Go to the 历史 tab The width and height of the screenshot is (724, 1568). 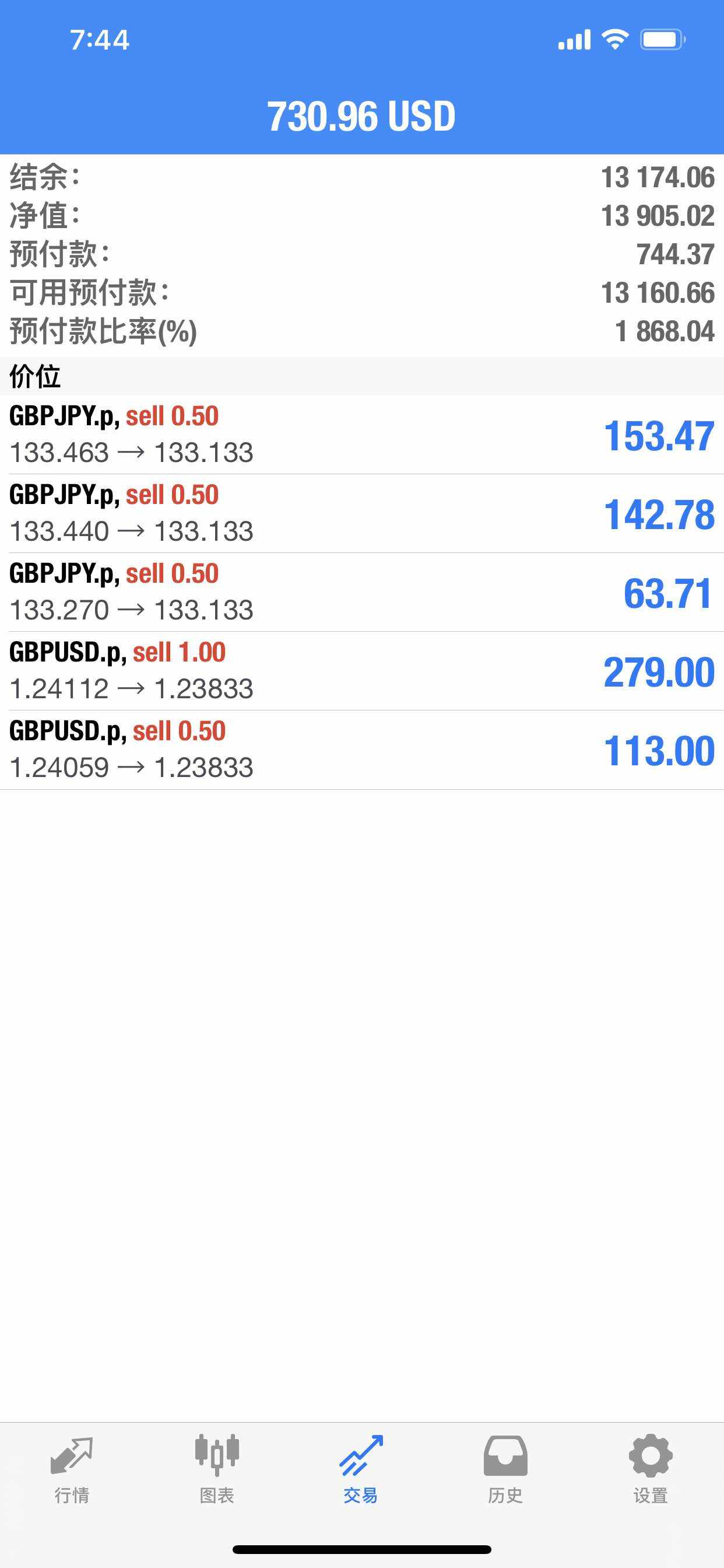tap(505, 1468)
